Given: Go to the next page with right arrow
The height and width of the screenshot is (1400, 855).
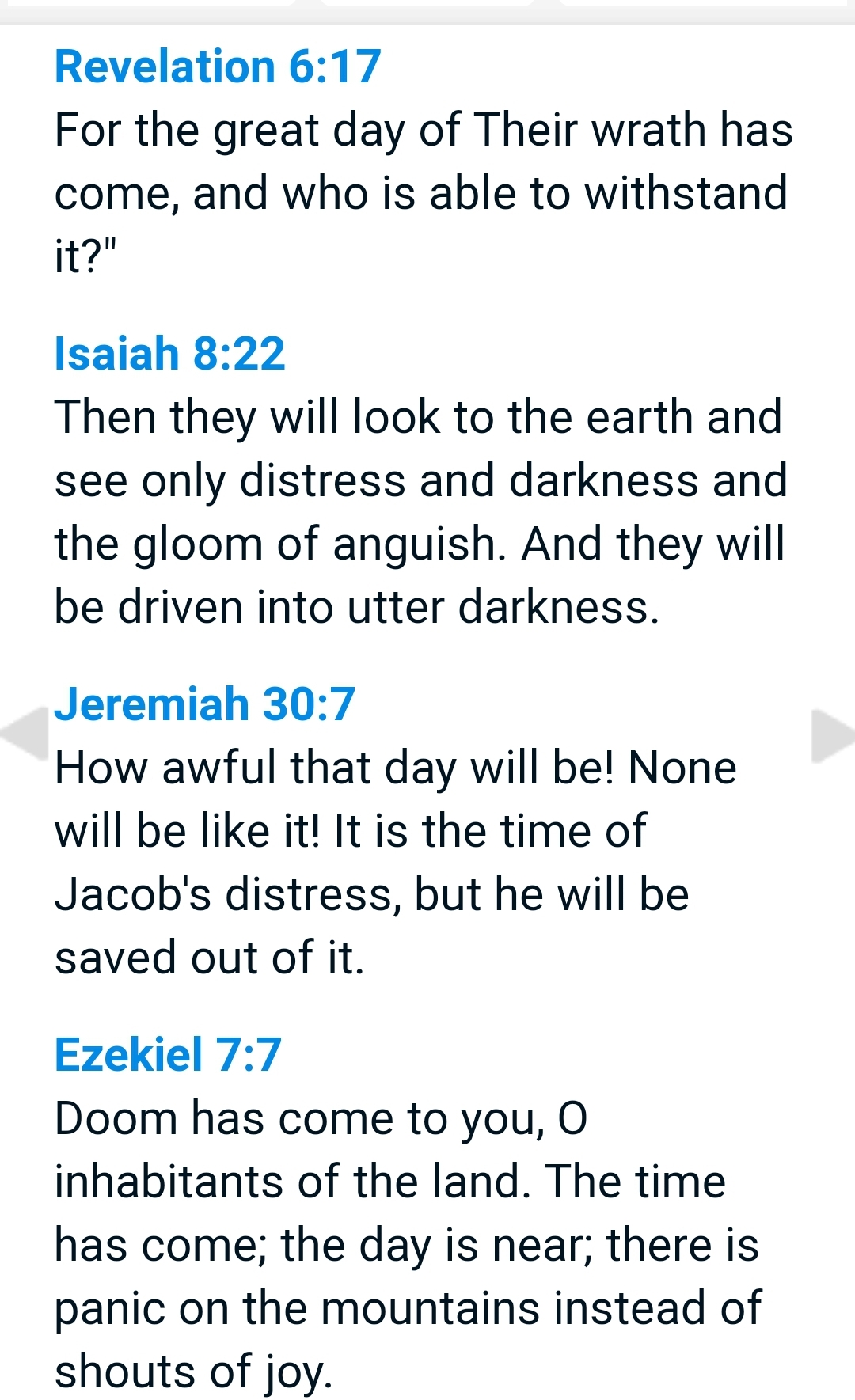Looking at the screenshot, I should pos(833,736).
